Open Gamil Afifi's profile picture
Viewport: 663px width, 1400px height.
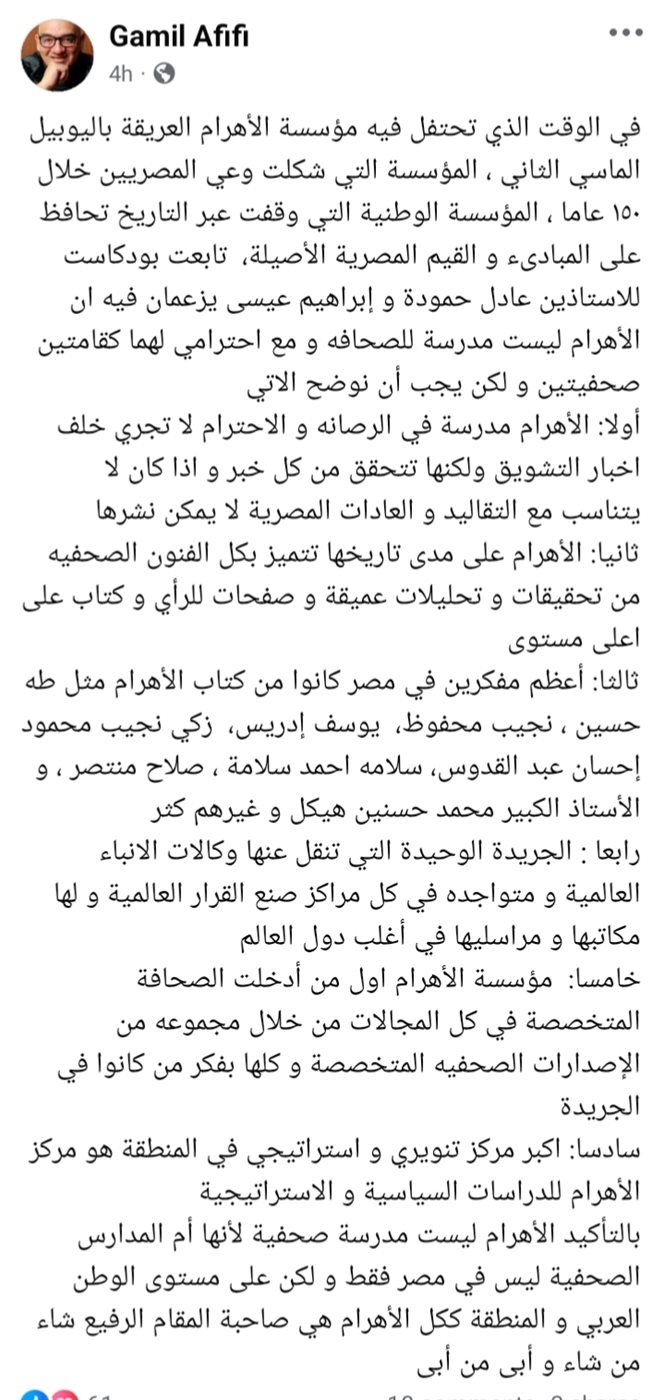tap(58, 53)
